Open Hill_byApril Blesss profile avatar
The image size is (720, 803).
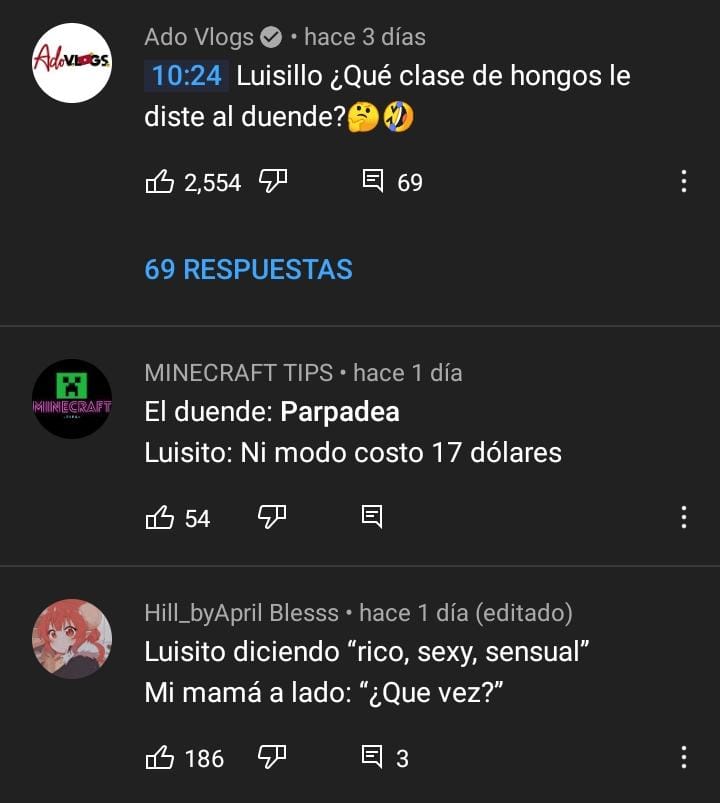(x=72, y=639)
